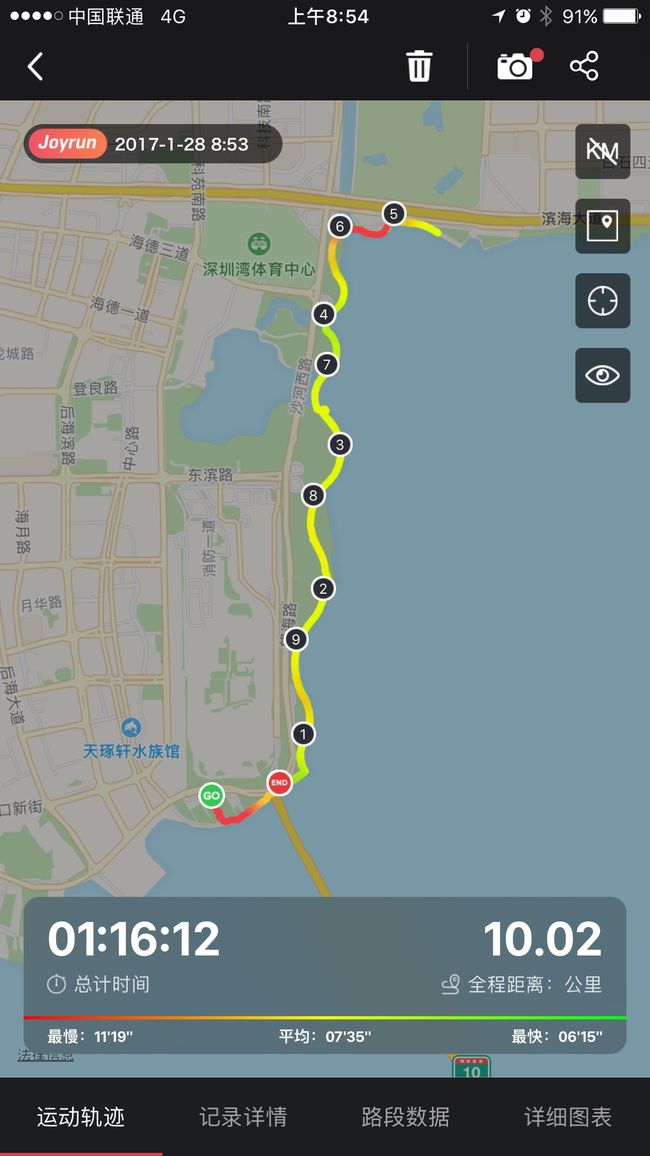Screen dimensions: 650x1156
Task: Open the camera icon in top bar
Action: [x=515, y=66]
